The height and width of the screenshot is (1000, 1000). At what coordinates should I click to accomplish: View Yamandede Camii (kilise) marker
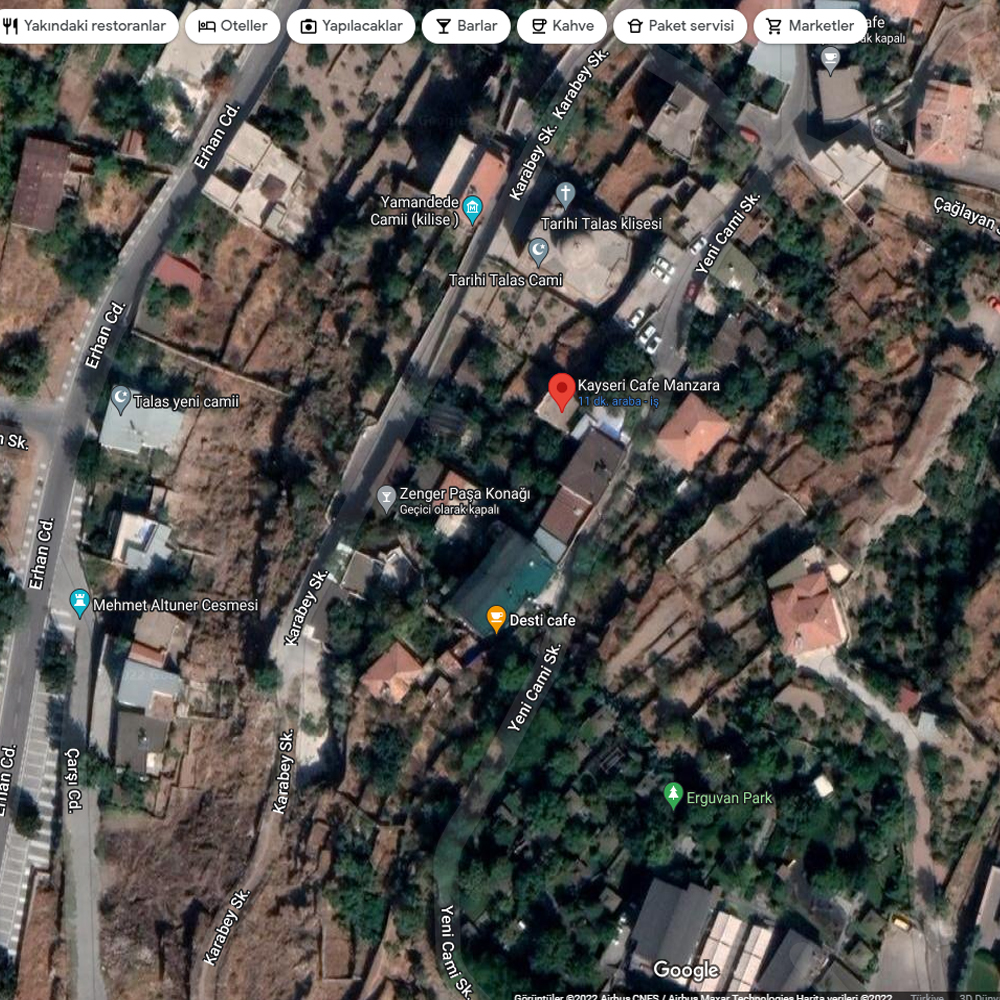[x=473, y=209]
